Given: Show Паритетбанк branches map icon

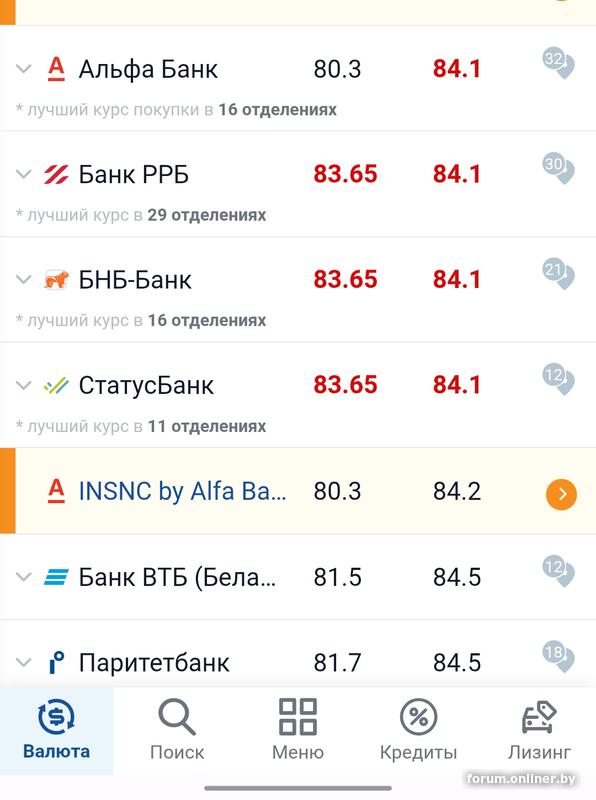Looking at the screenshot, I should (558, 657).
